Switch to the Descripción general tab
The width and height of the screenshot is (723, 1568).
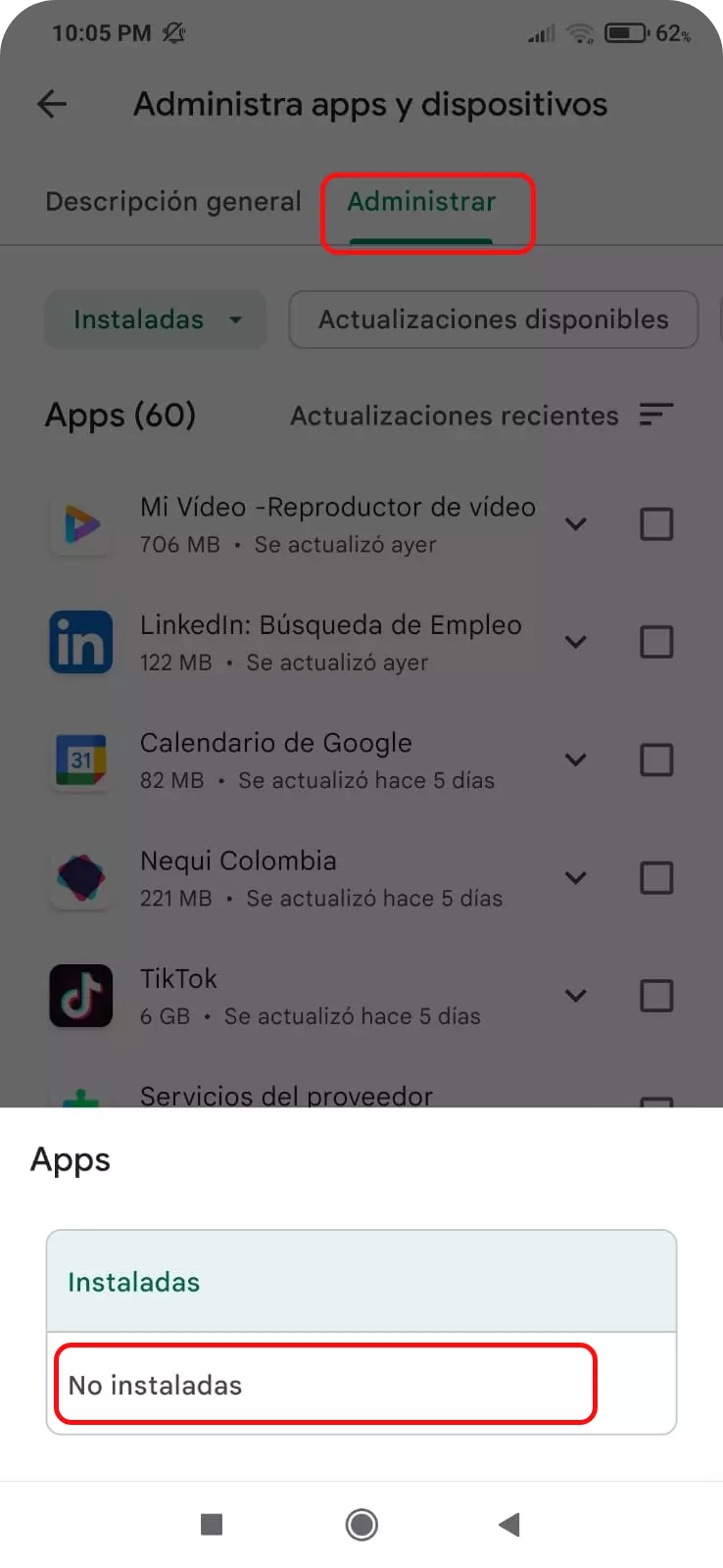(x=173, y=202)
